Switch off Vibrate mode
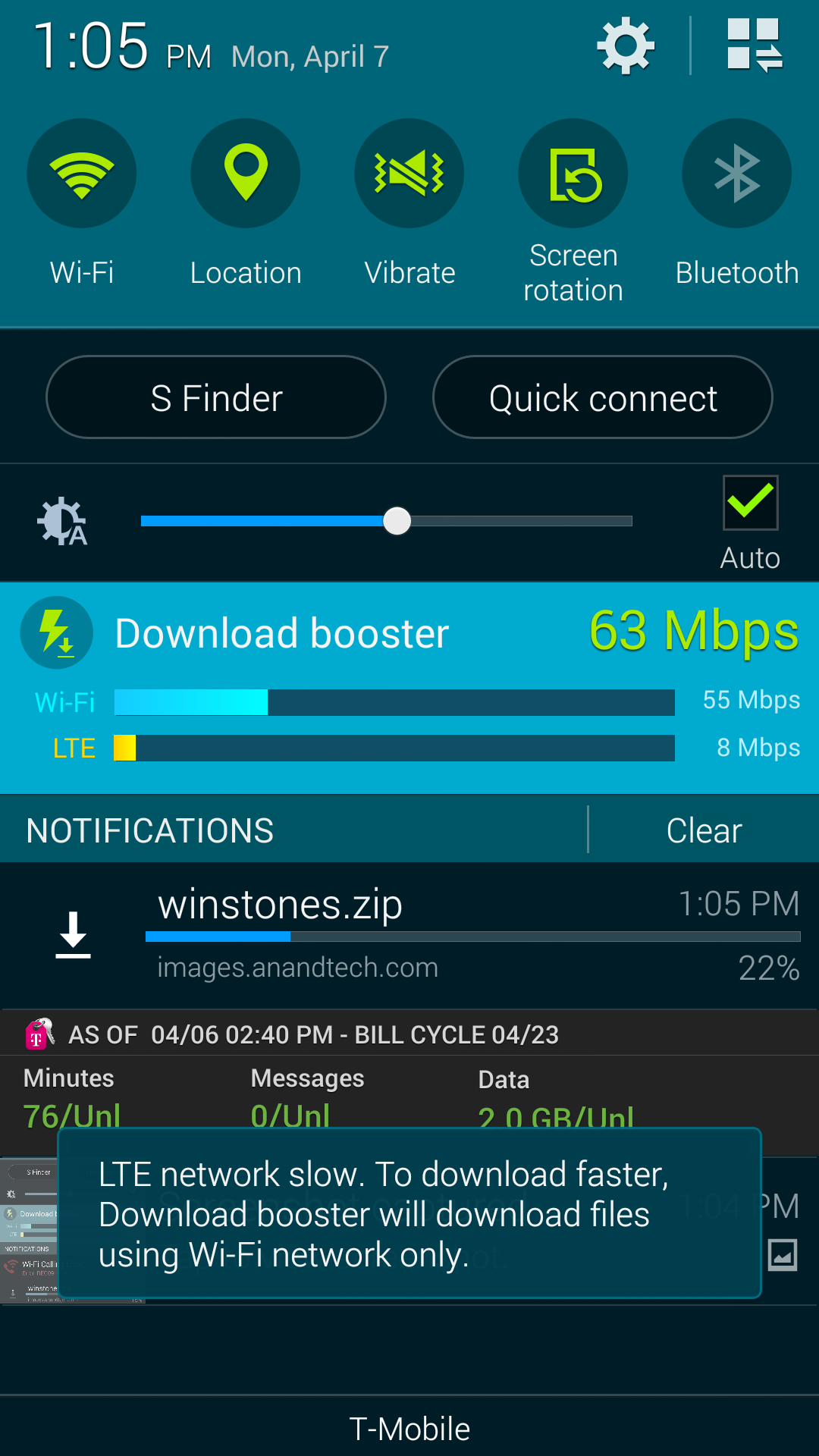Screen dimensions: 819x1456 click(409, 174)
